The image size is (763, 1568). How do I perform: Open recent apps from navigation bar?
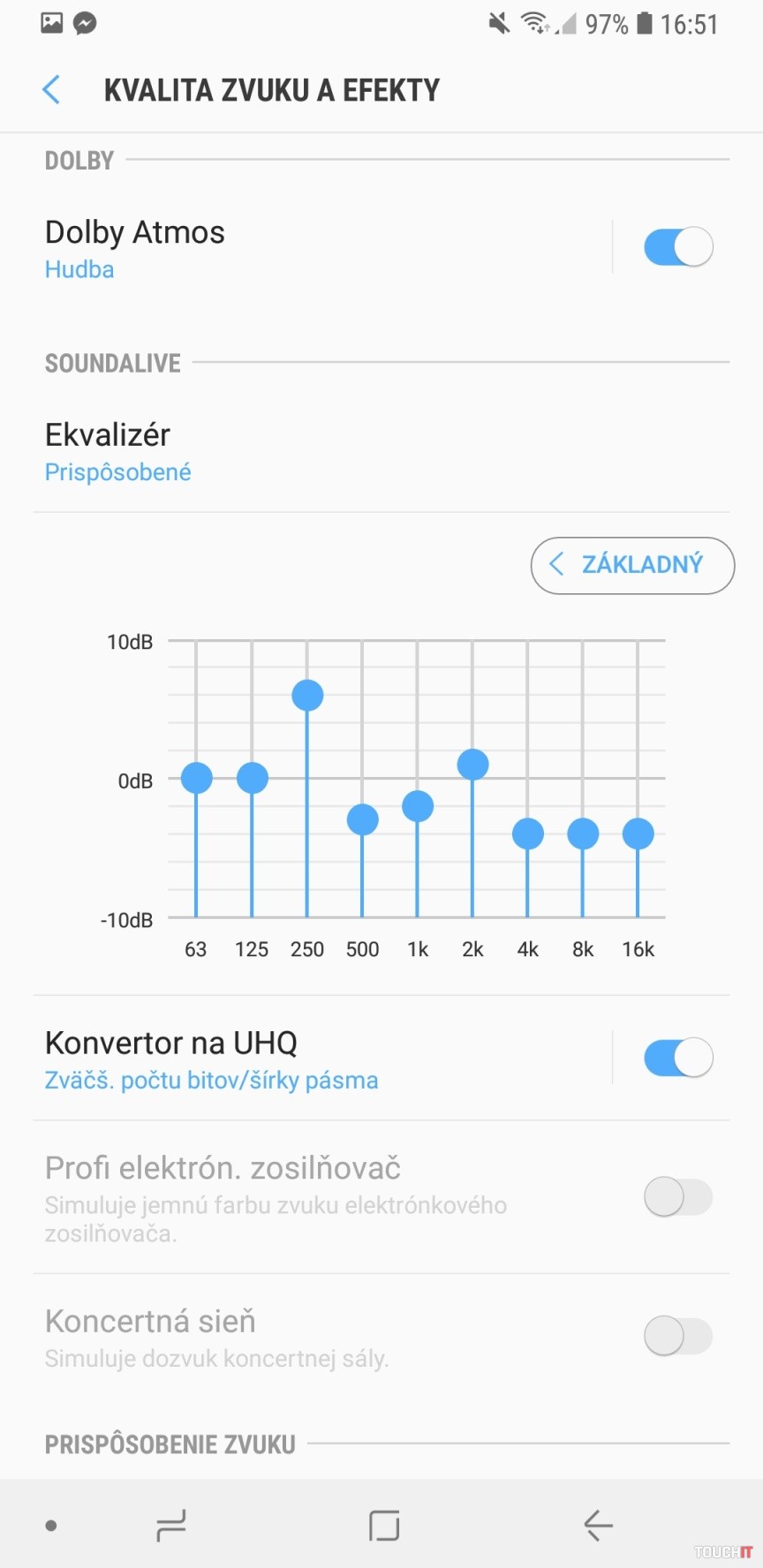pyautogui.click(x=171, y=1525)
